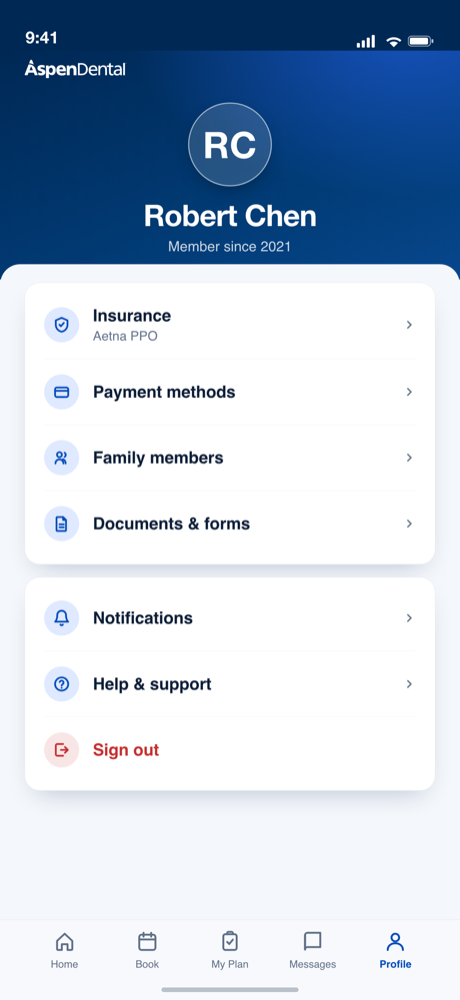Select the Profile tab
Viewport: 460px width, 1000px height.
click(396, 950)
